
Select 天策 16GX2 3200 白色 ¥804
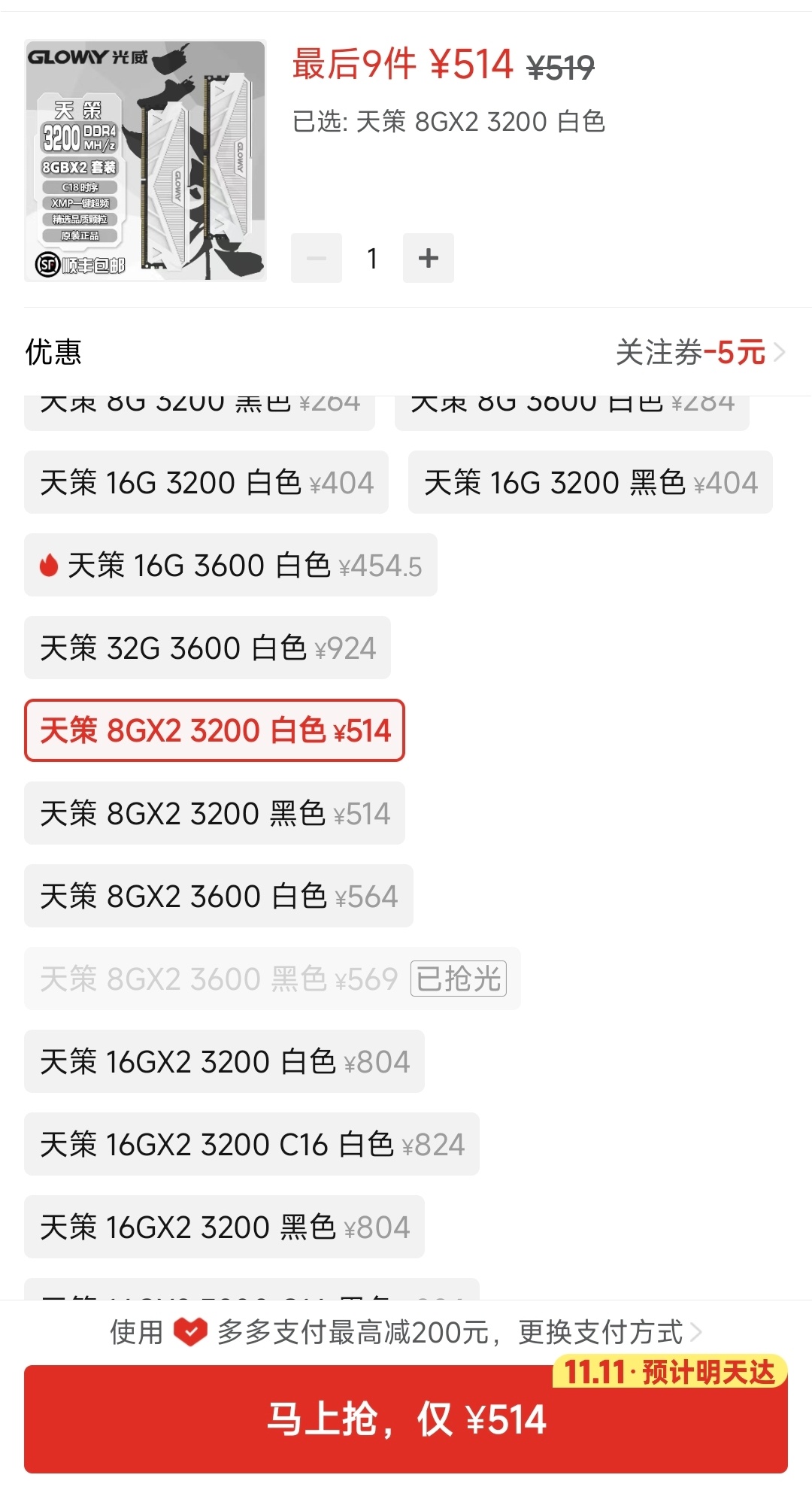(x=224, y=1061)
